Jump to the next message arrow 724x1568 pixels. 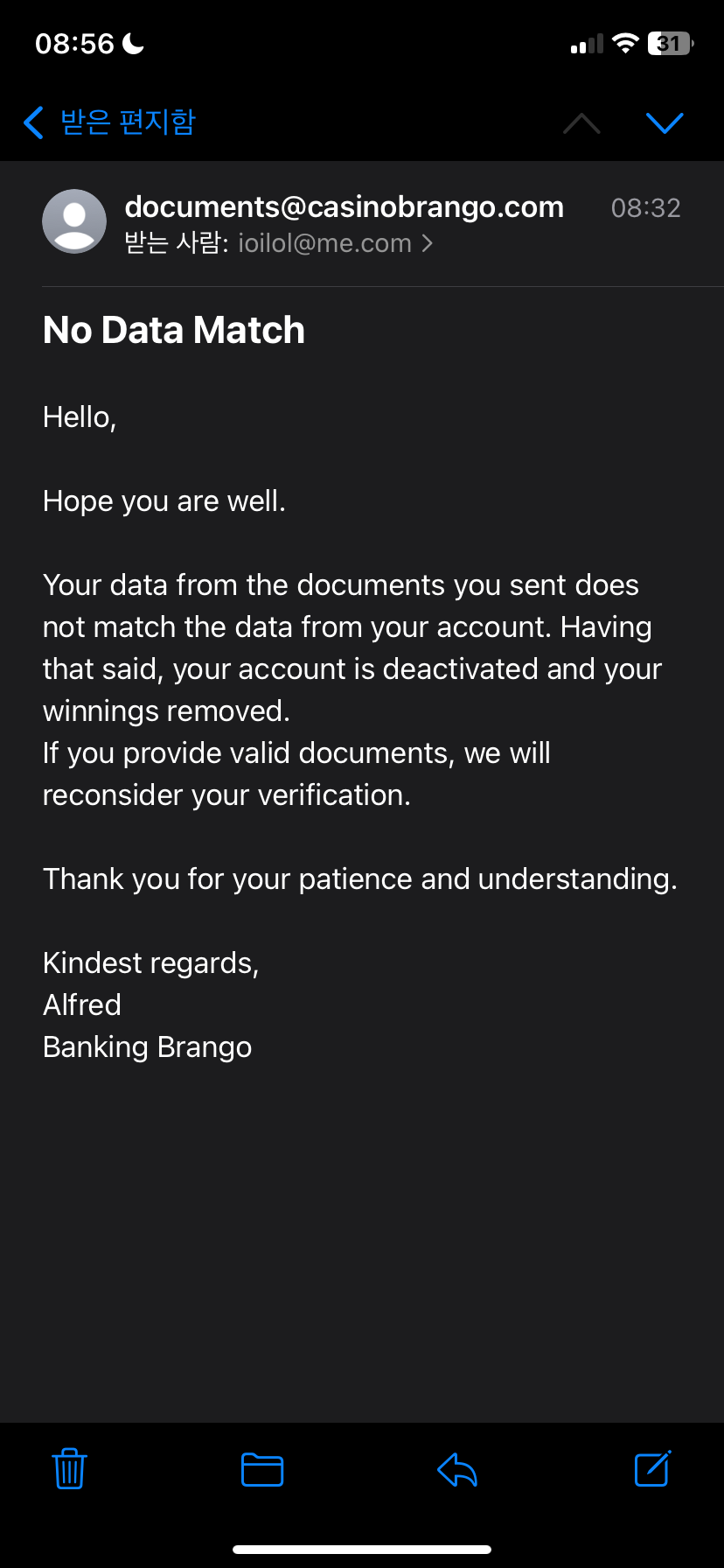click(665, 123)
